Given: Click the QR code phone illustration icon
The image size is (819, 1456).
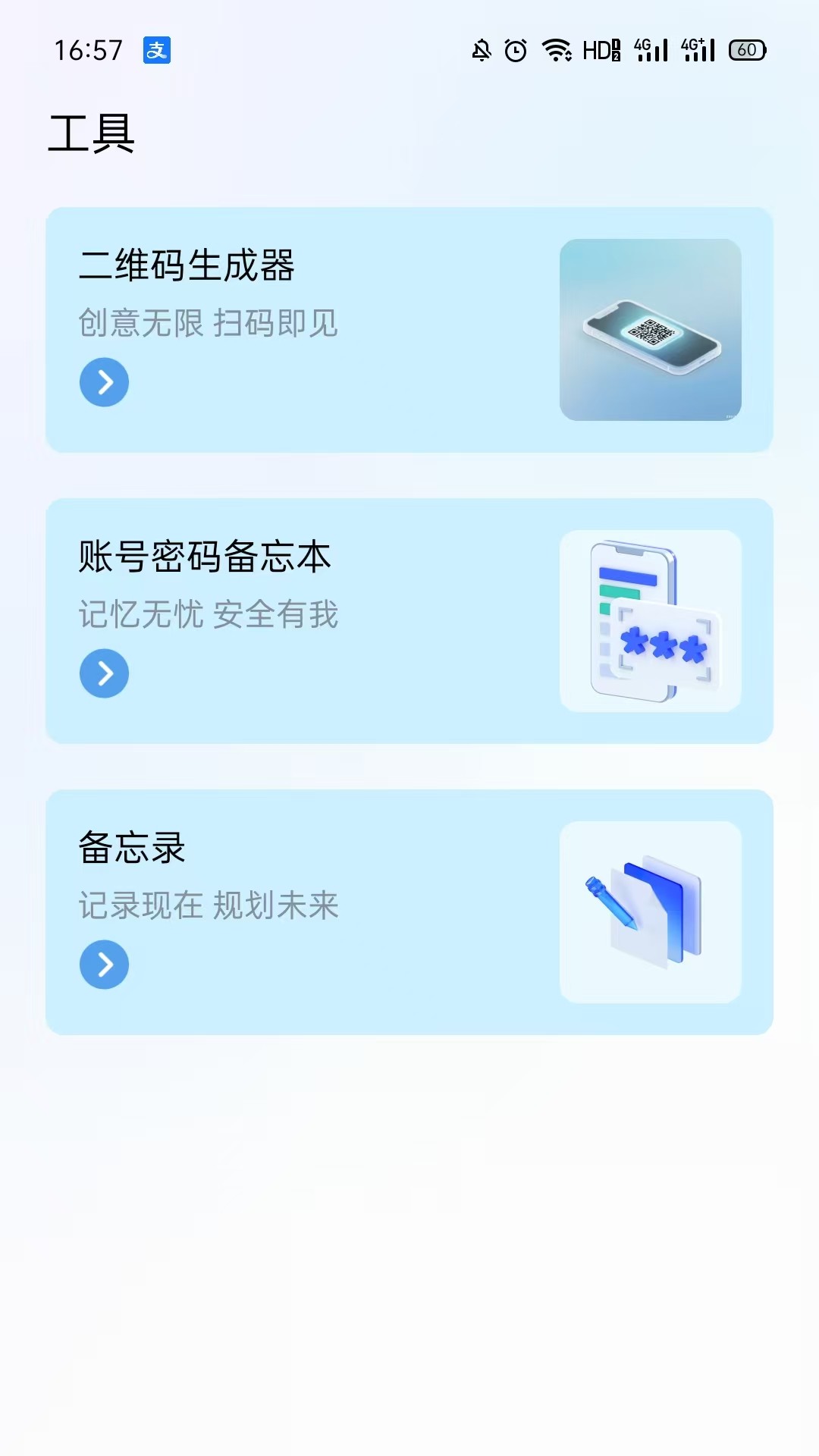Looking at the screenshot, I should 650,329.
